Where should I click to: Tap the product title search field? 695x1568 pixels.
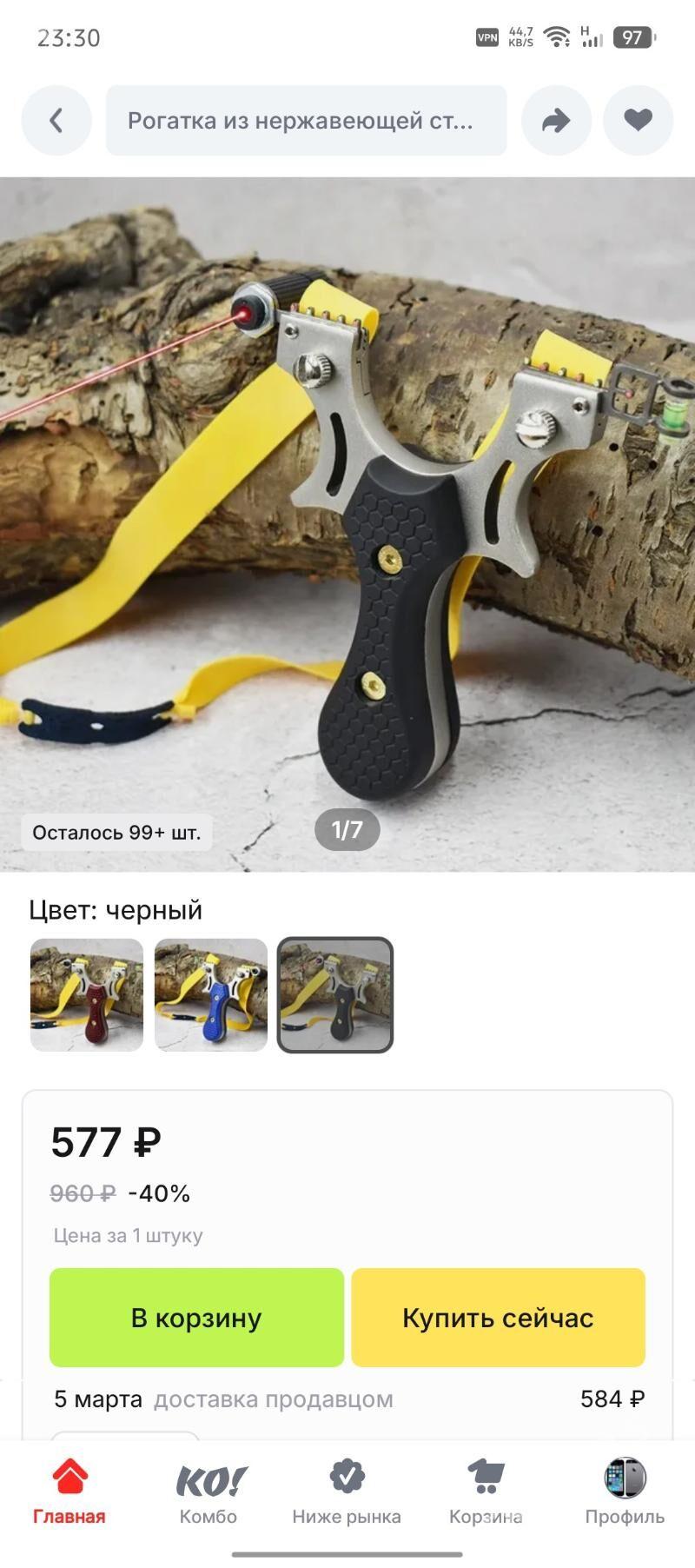306,120
